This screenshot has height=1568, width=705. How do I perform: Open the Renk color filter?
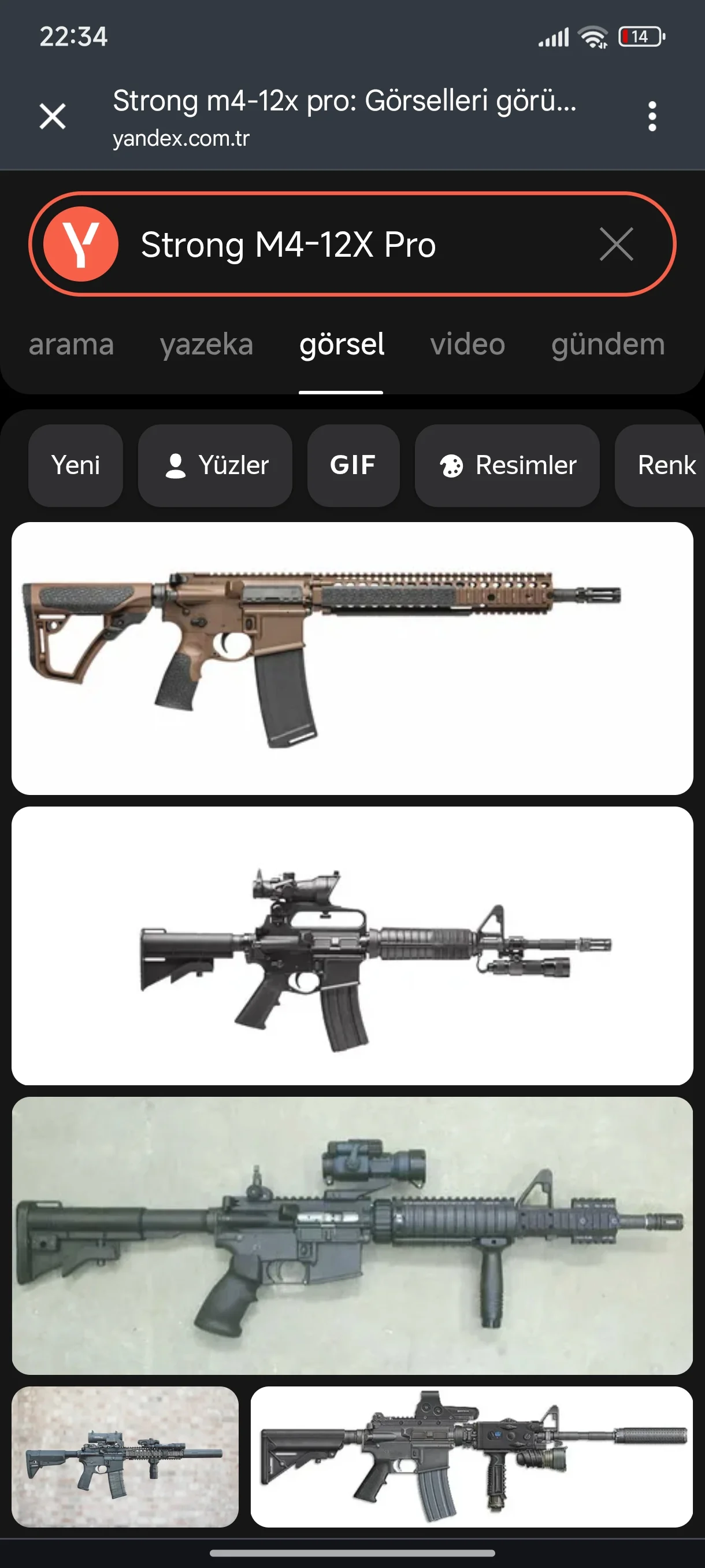tap(663, 465)
